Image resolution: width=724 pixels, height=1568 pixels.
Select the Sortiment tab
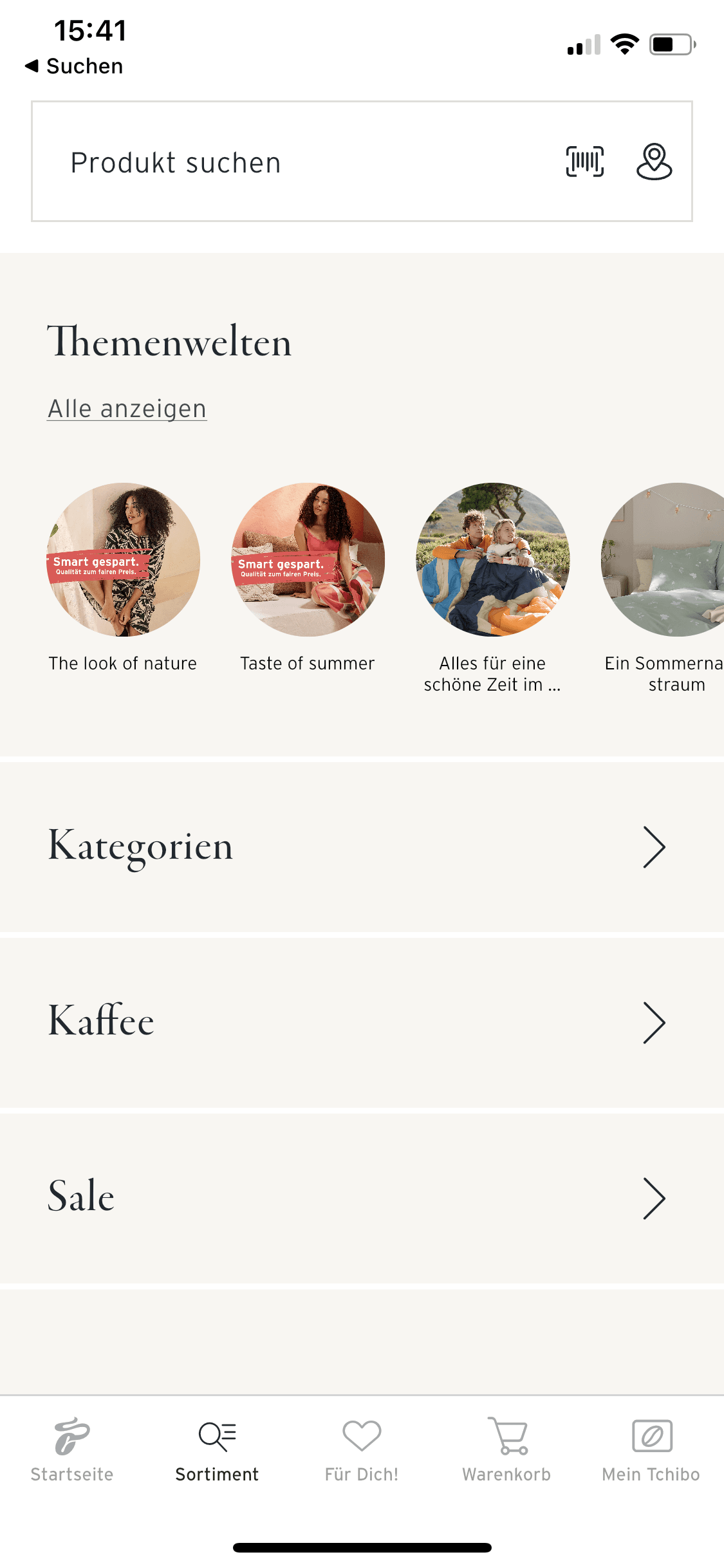click(x=217, y=1450)
